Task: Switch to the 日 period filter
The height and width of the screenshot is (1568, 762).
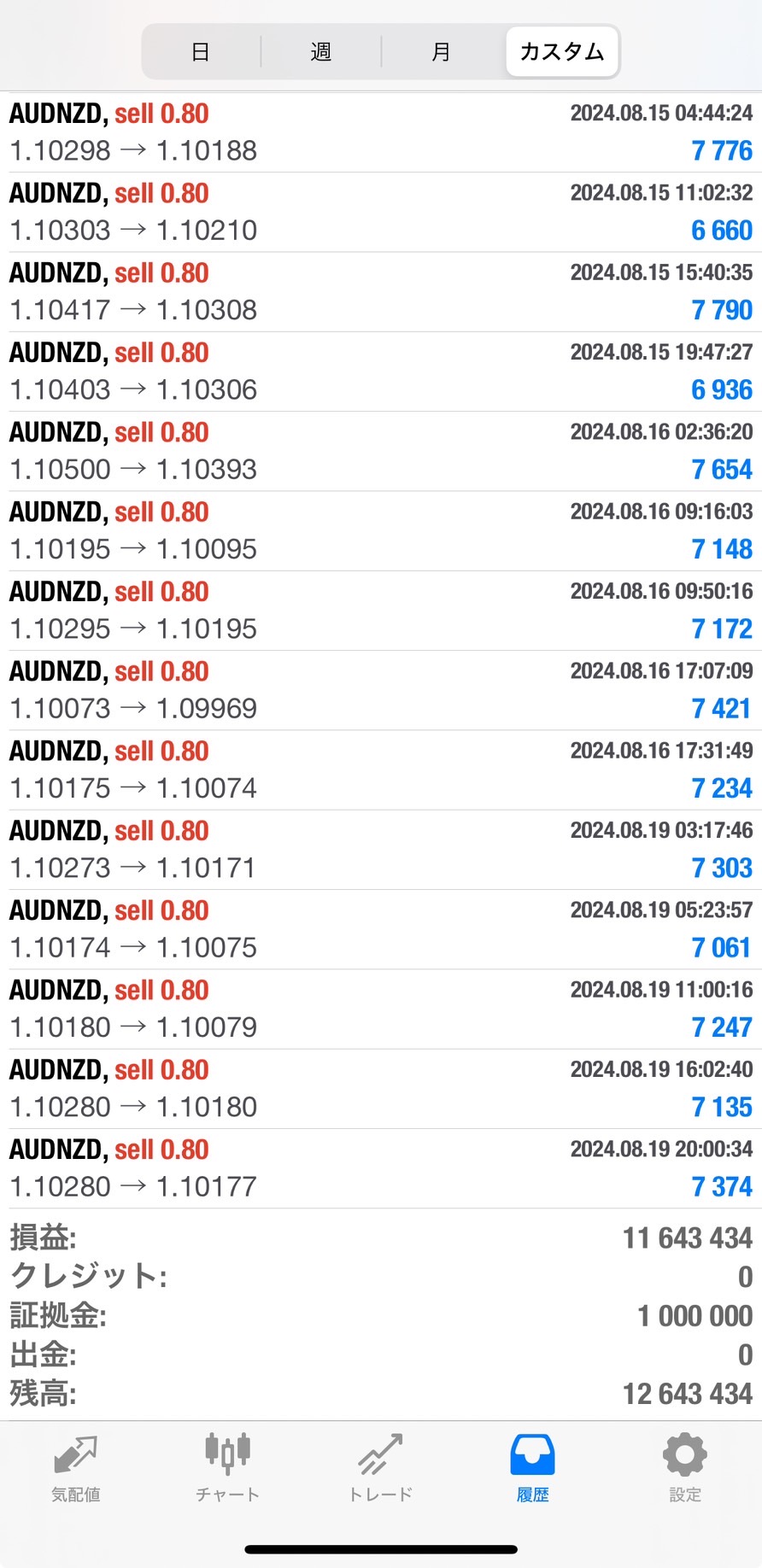Action: click(201, 52)
